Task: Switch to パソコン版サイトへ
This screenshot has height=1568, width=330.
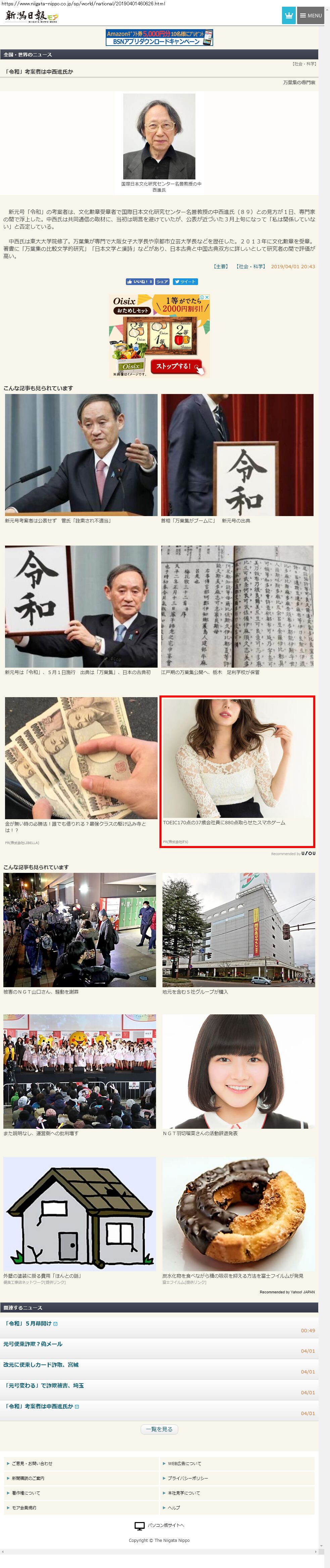Action: click(159, 1525)
